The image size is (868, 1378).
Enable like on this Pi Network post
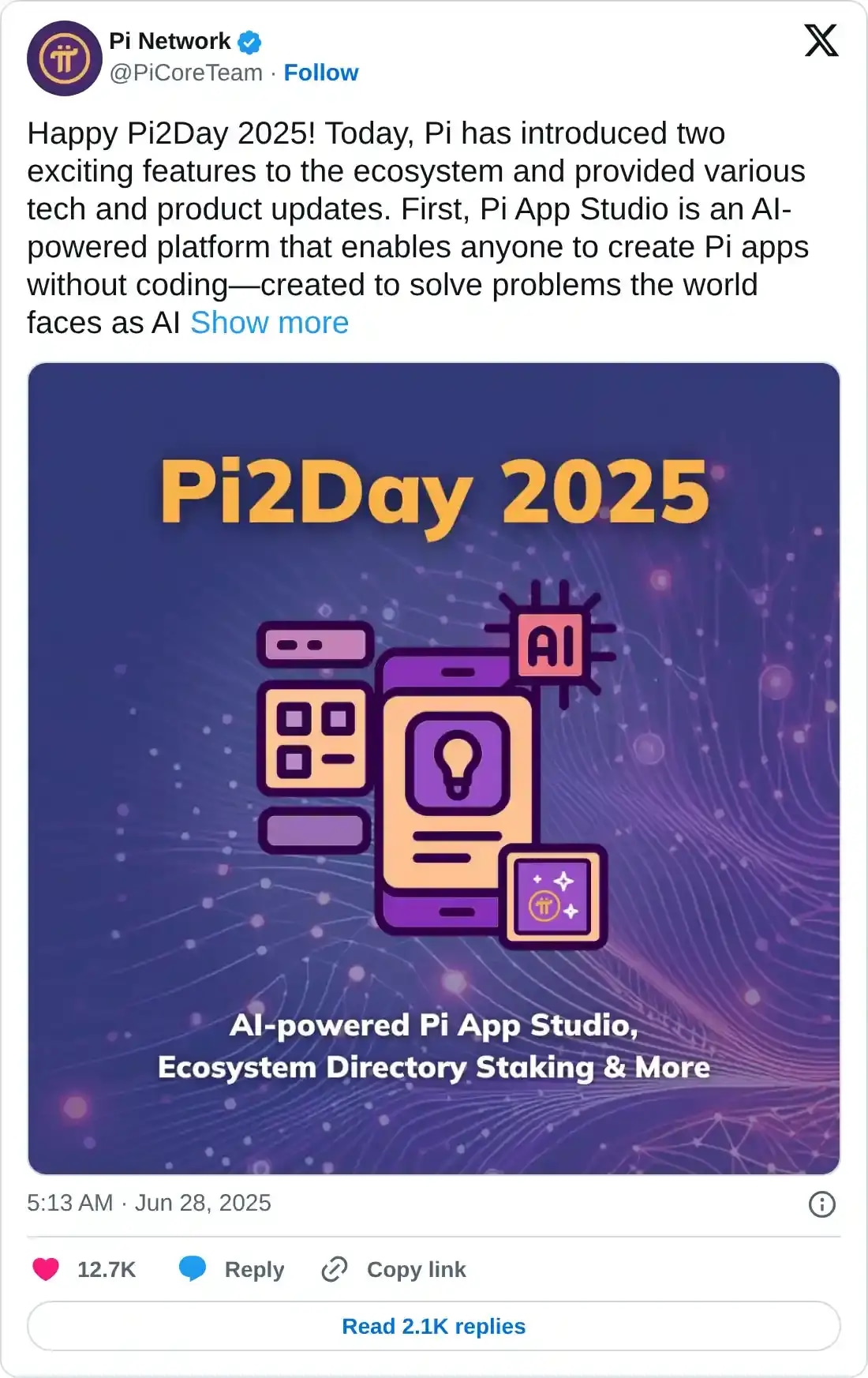click(x=47, y=1269)
